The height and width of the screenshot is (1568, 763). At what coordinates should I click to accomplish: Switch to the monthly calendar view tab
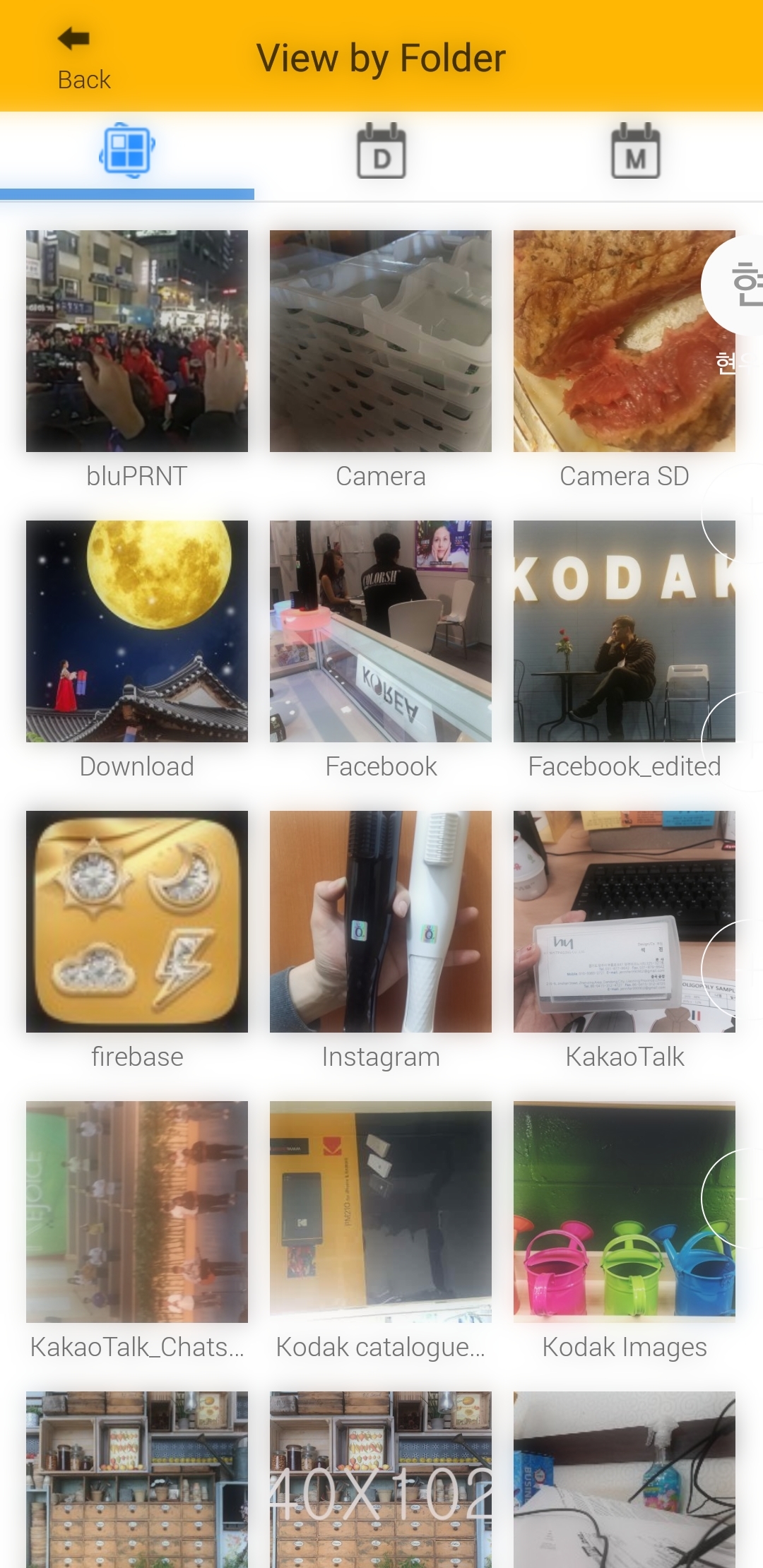635,151
